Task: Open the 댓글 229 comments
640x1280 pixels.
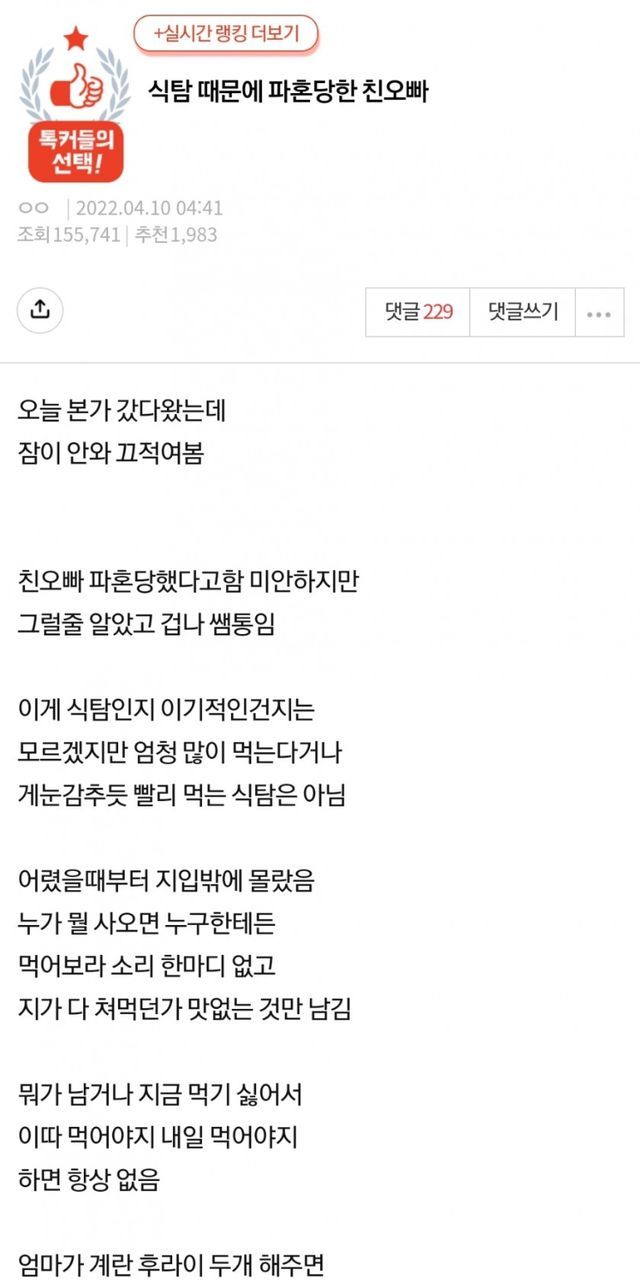Action: 418,312
